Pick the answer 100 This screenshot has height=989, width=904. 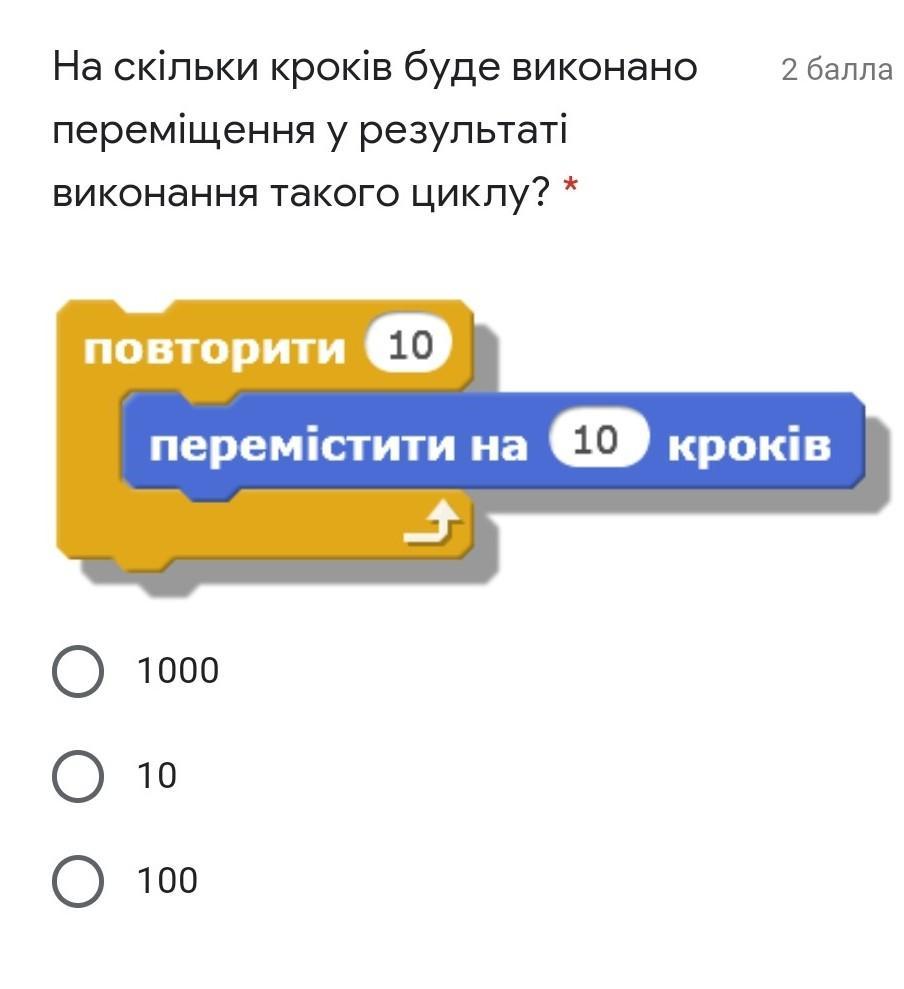(77, 881)
